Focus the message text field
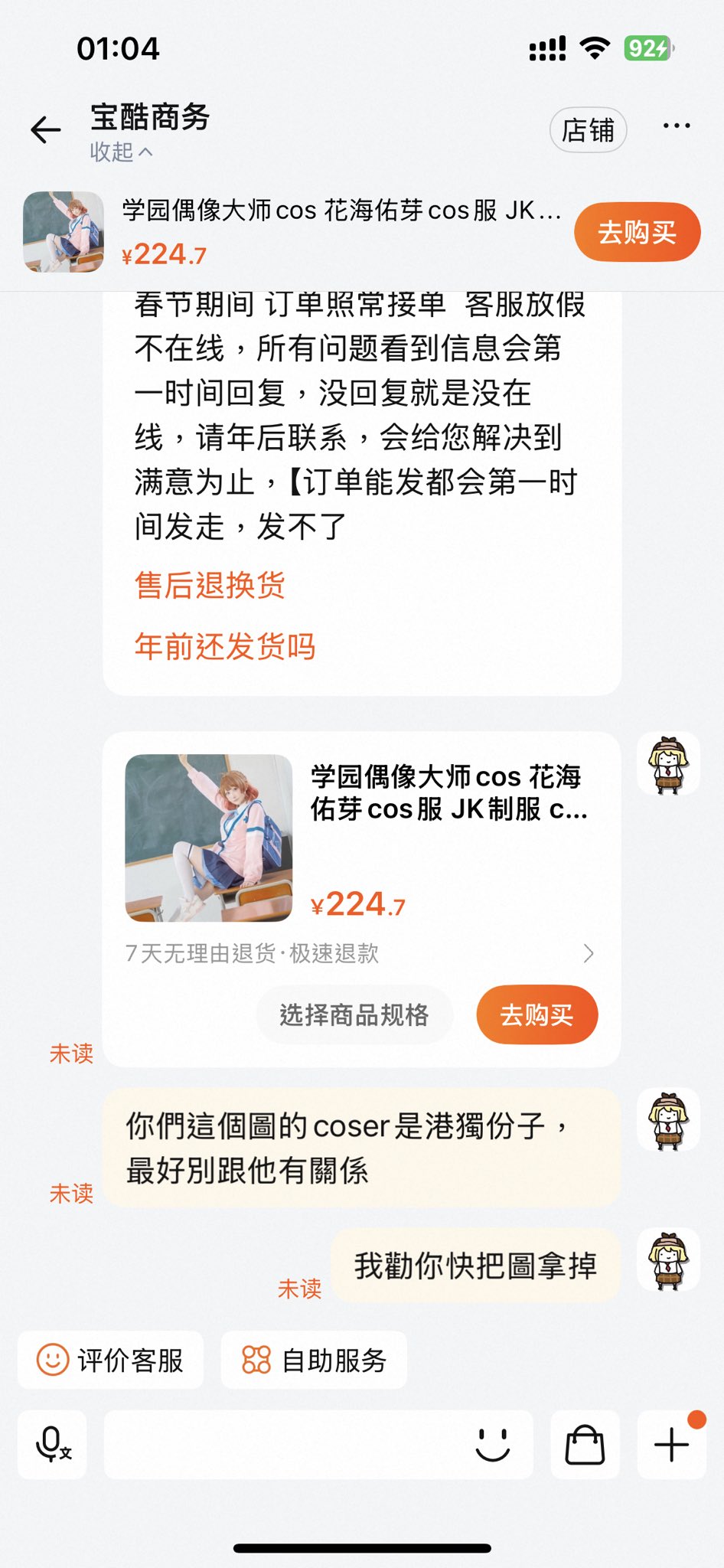724x1568 pixels. [x=283, y=1445]
